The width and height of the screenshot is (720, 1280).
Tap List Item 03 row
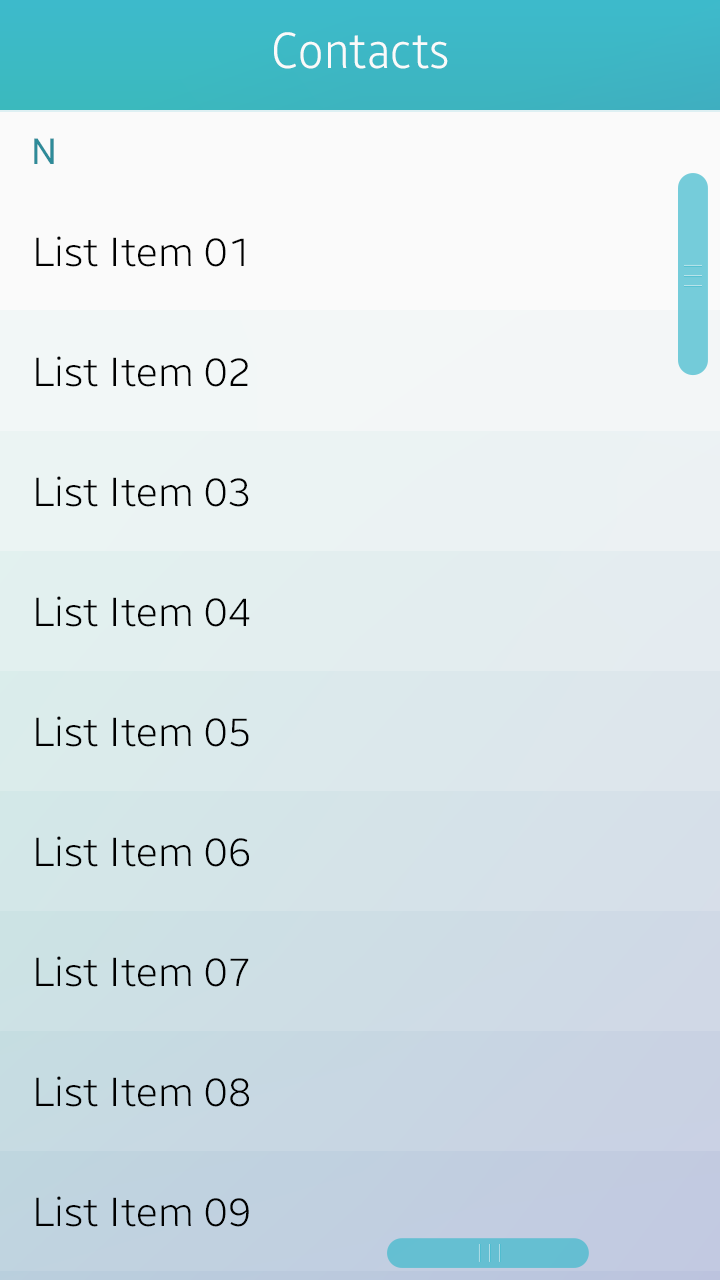(141, 492)
